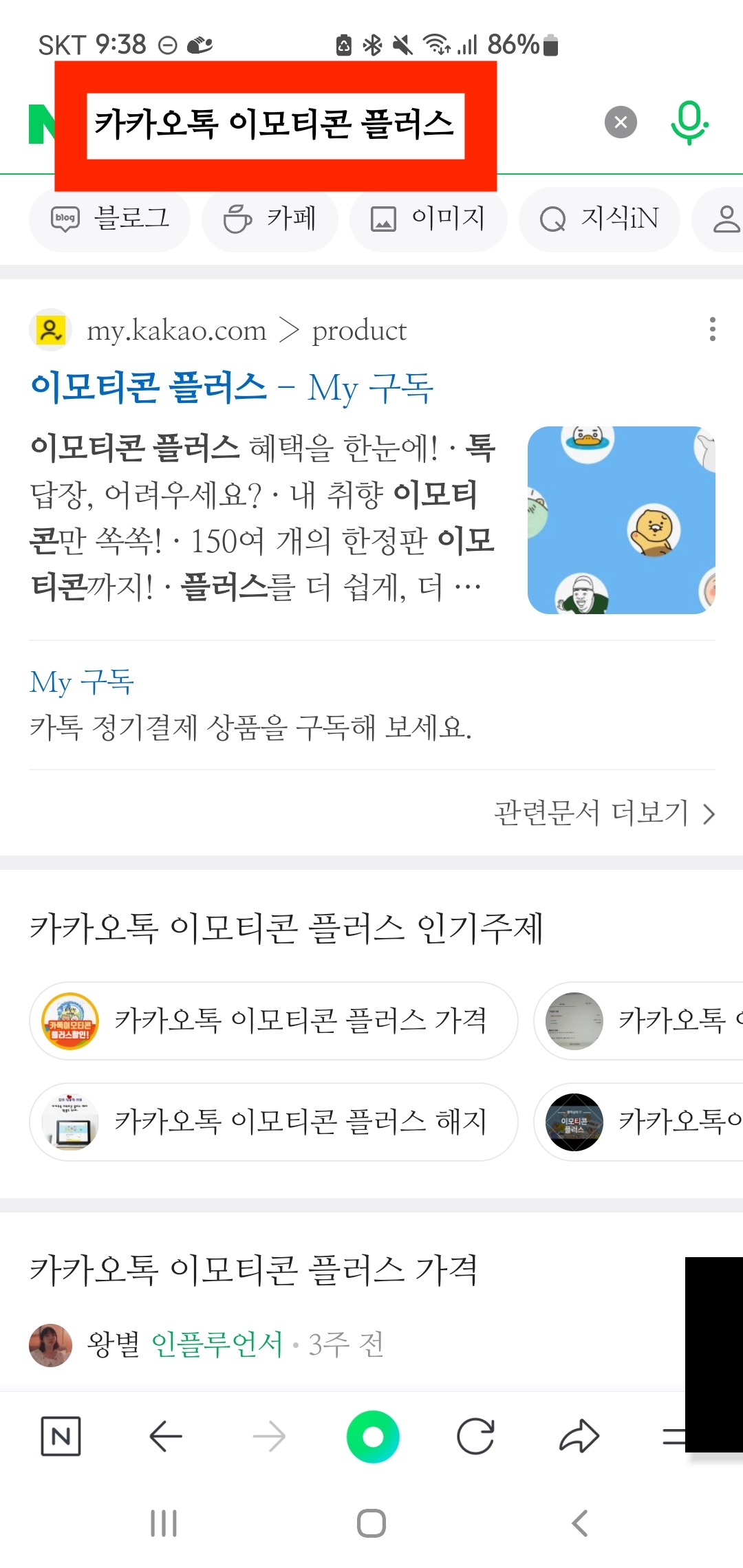The image size is (743, 1568).
Task: Tap the refresh icon to reload the page
Action: tap(475, 1436)
